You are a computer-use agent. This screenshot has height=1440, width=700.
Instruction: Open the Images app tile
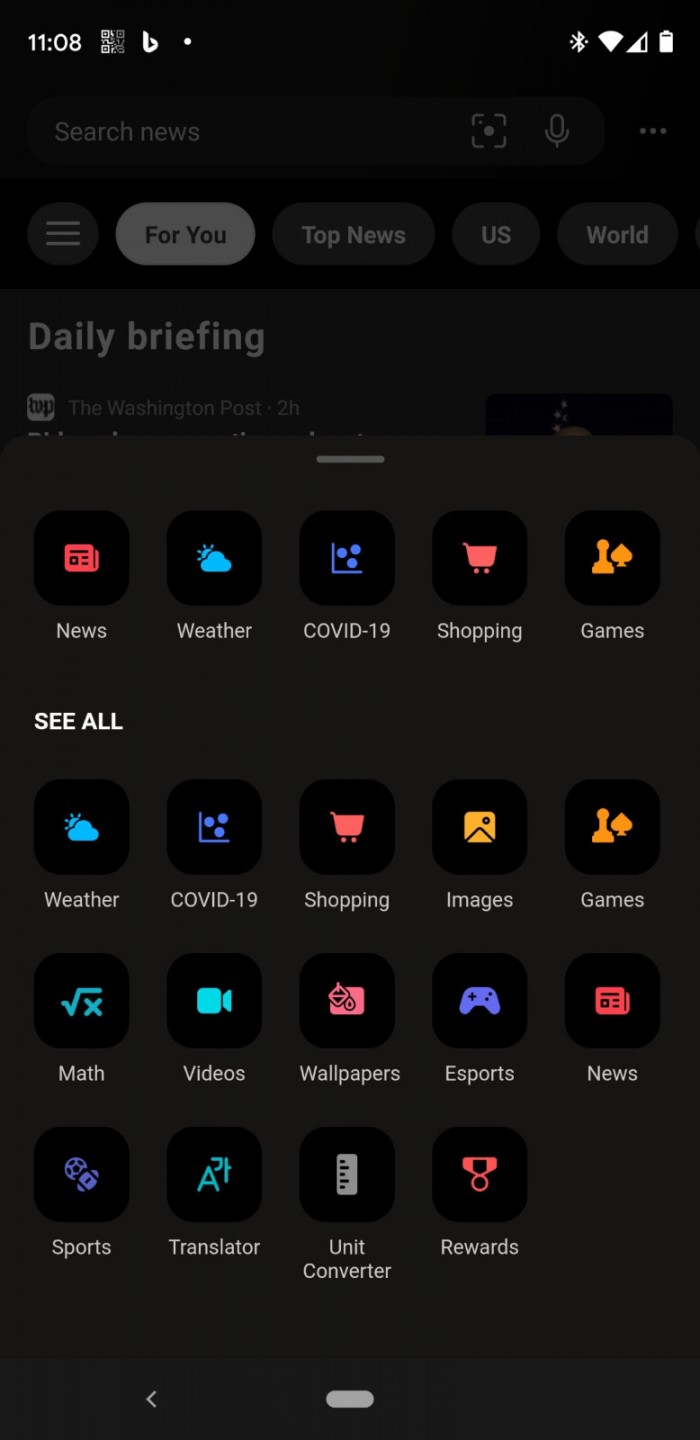click(479, 827)
